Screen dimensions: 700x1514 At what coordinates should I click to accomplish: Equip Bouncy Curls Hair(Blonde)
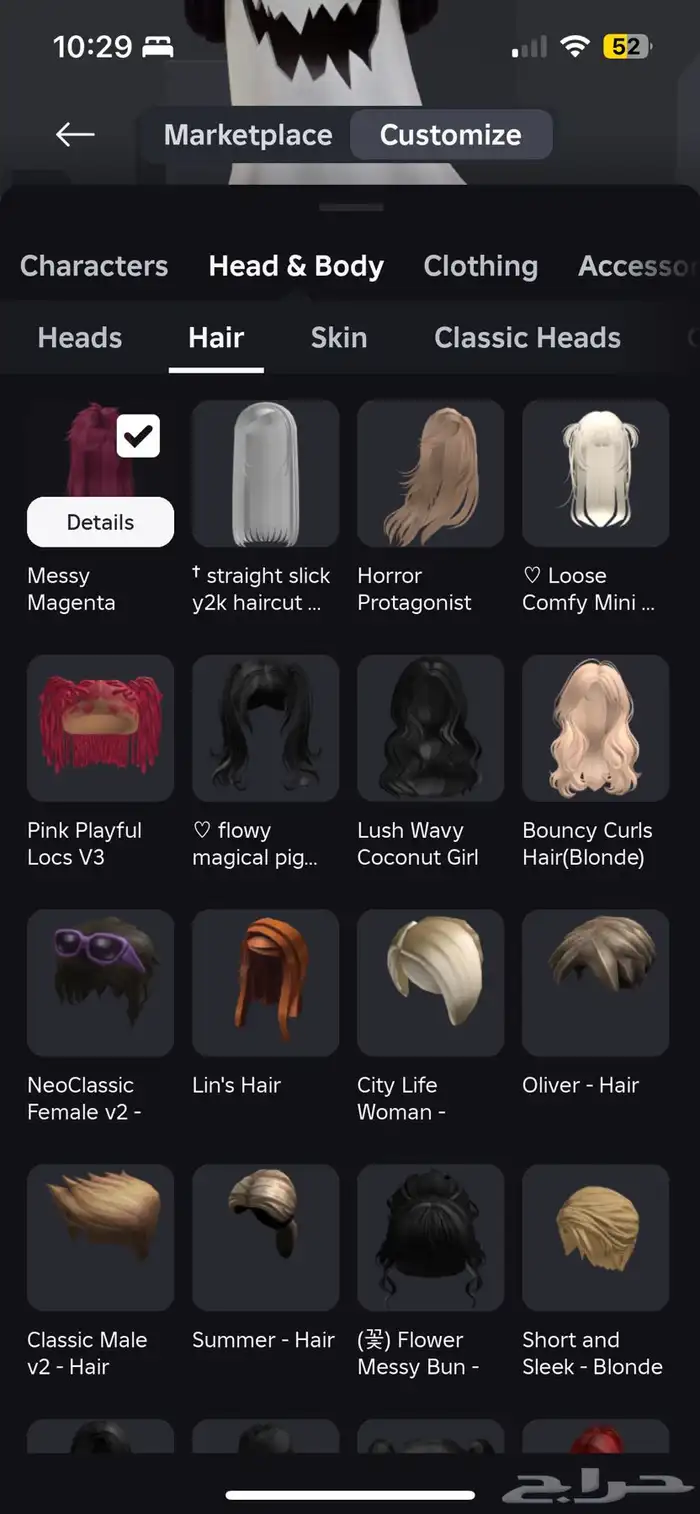tap(595, 728)
